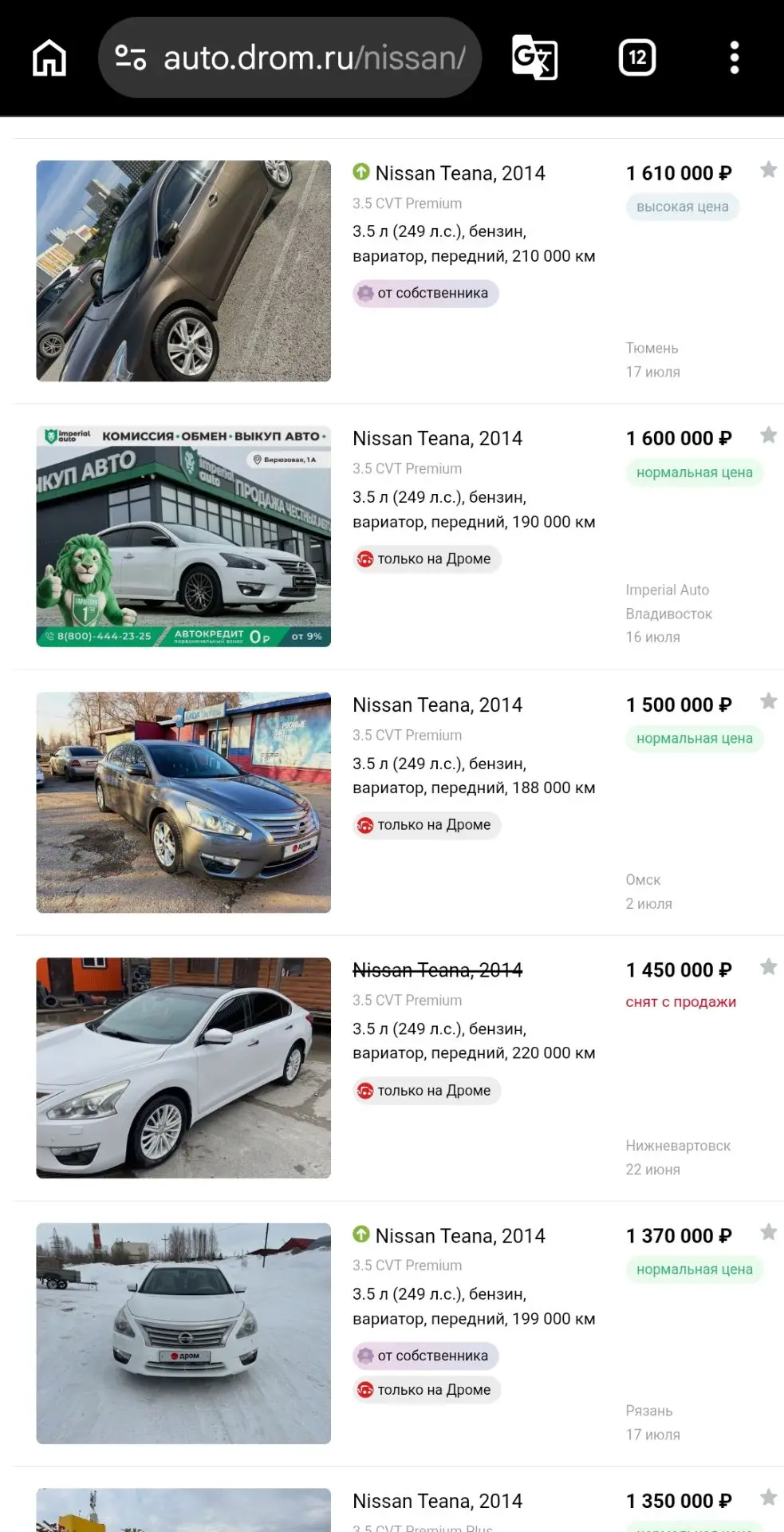Image resolution: width=784 pixels, height=1532 pixels.
Task: Open the Рязань Teana listing for 1 370 000 ₽
Action: pyautogui.click(x=460, y=1236)
